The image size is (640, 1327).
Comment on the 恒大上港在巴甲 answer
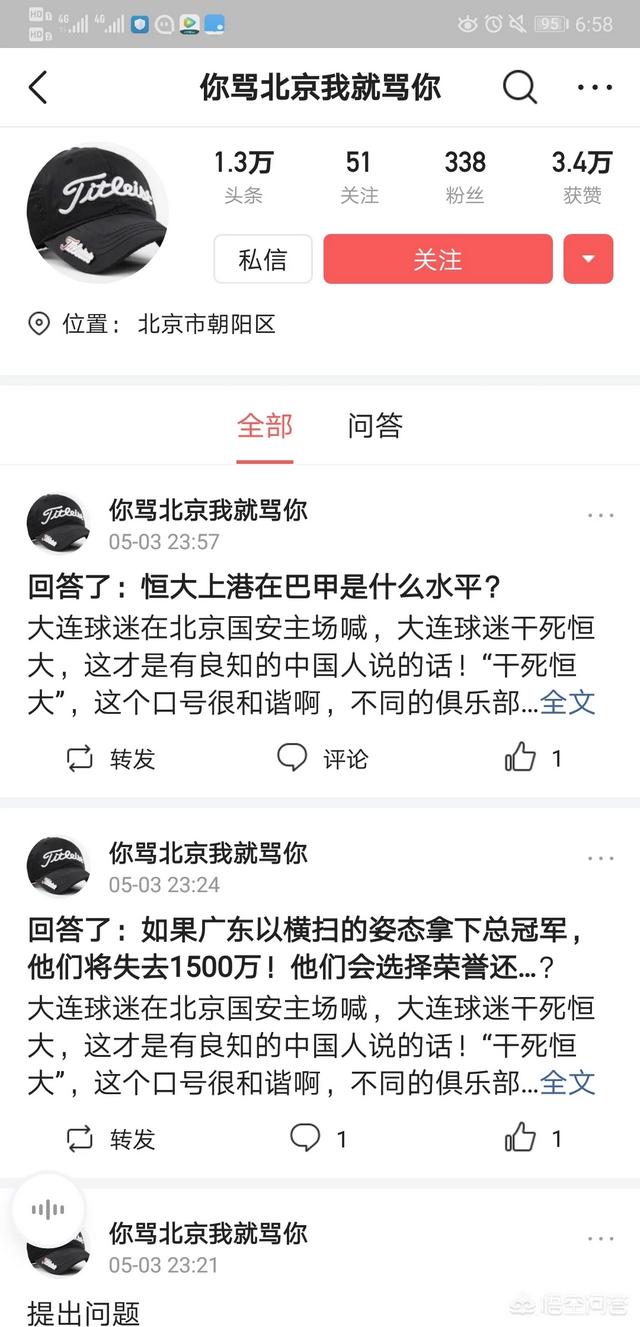tap(322, 759)
